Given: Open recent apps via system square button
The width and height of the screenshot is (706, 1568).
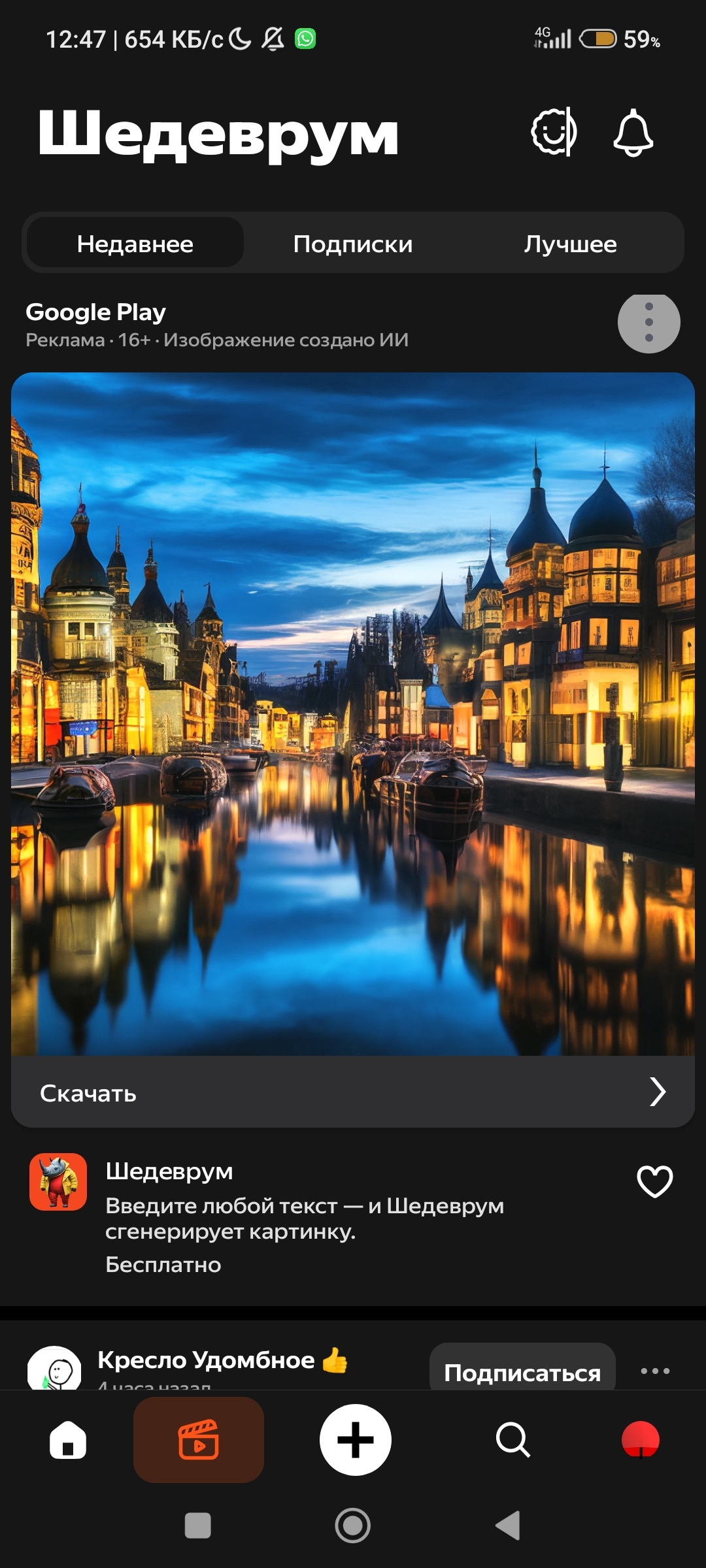Looking at the screenshot, I should point(198,1526).
